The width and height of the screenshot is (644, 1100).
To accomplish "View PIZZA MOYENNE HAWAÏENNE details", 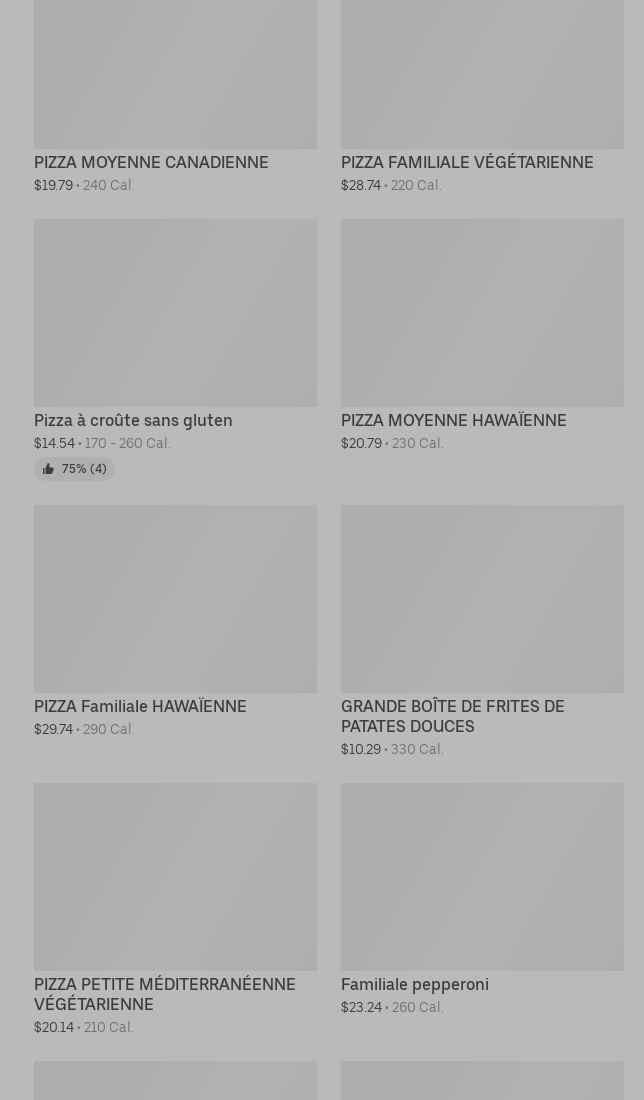I will (x=483, y=335).
